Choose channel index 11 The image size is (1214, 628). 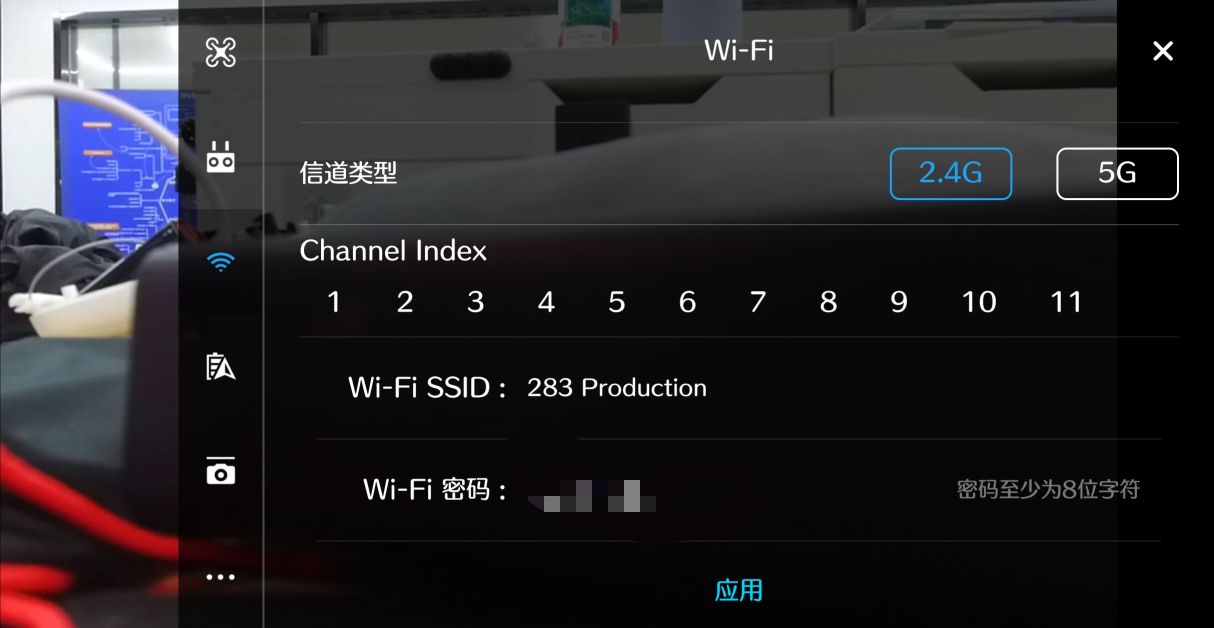coord(1066,302)
